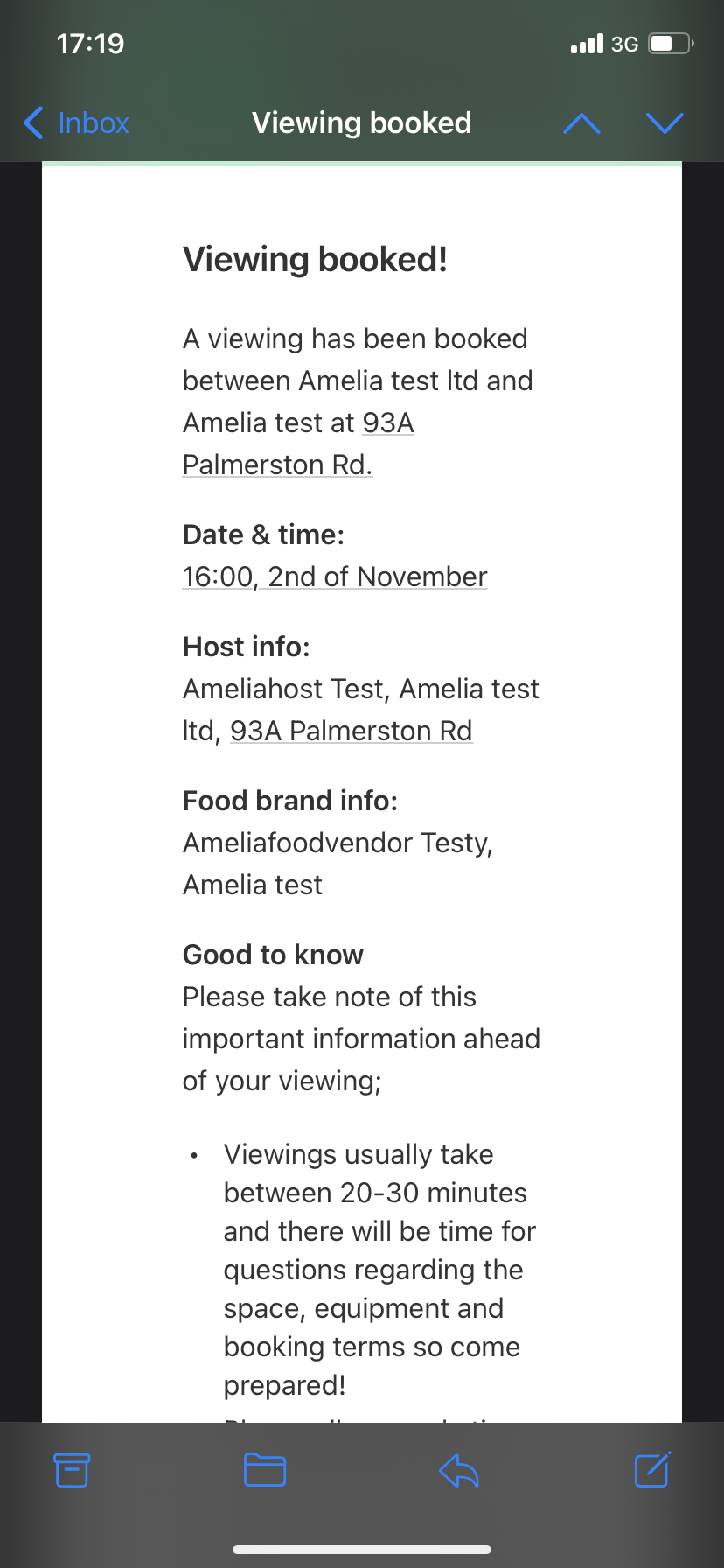Archive this email
Image resolution: width=724 pixels, height=1568 pixels.
tap(72, 1470)
